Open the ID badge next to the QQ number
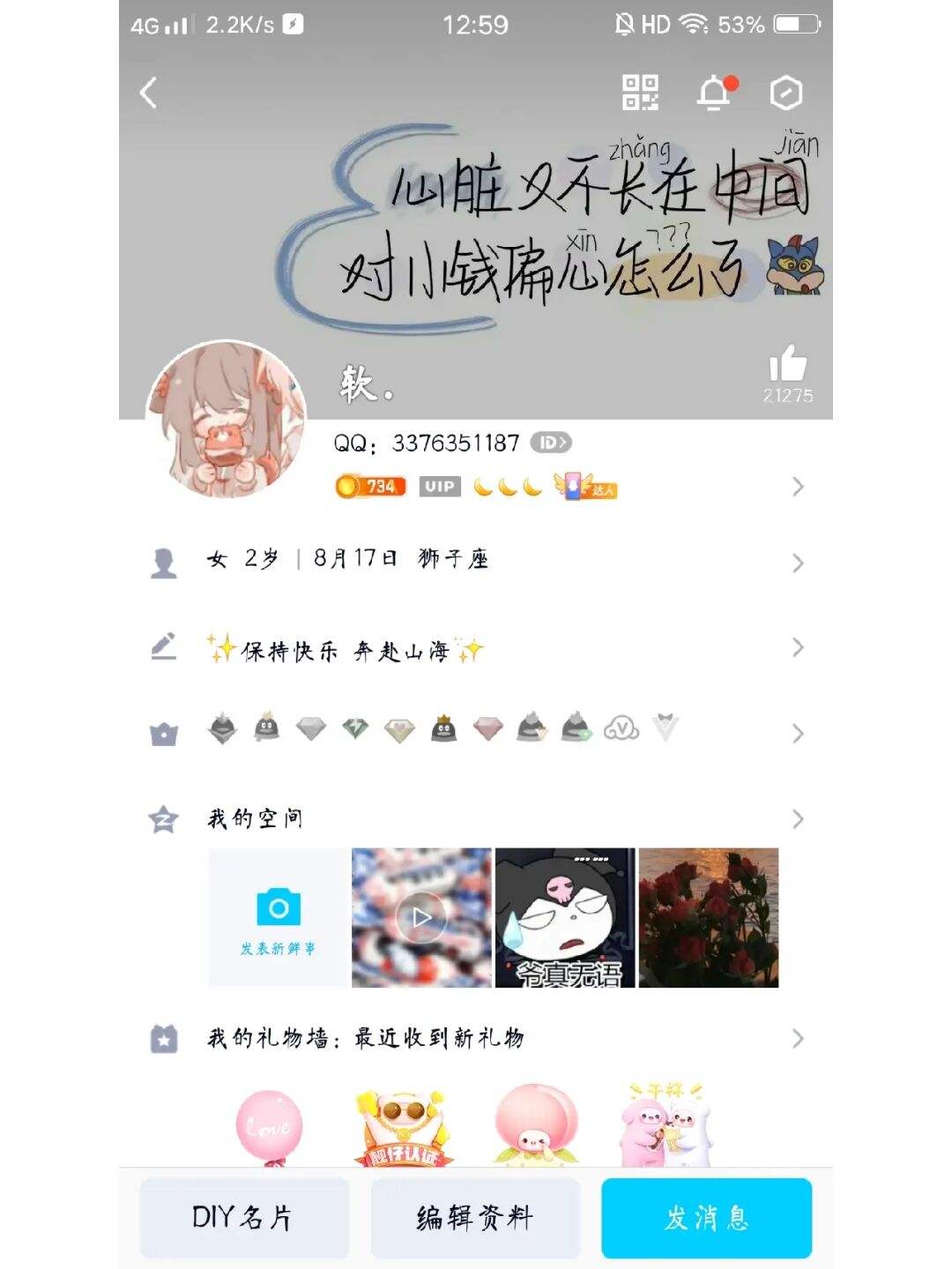The image size is (952, 1269). (551, 443)
